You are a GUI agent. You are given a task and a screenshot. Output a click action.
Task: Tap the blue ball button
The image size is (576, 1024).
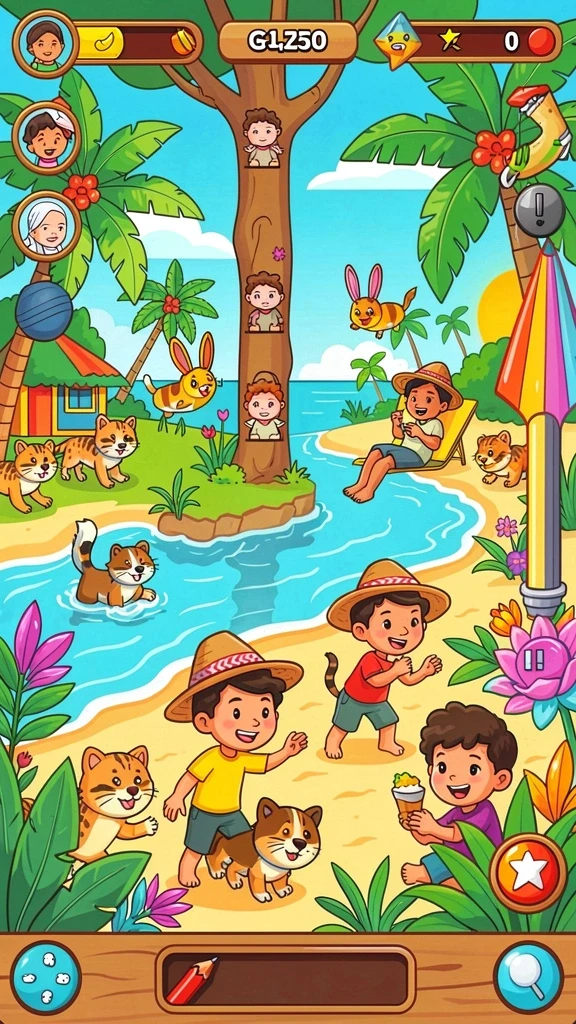pos(44,312)
